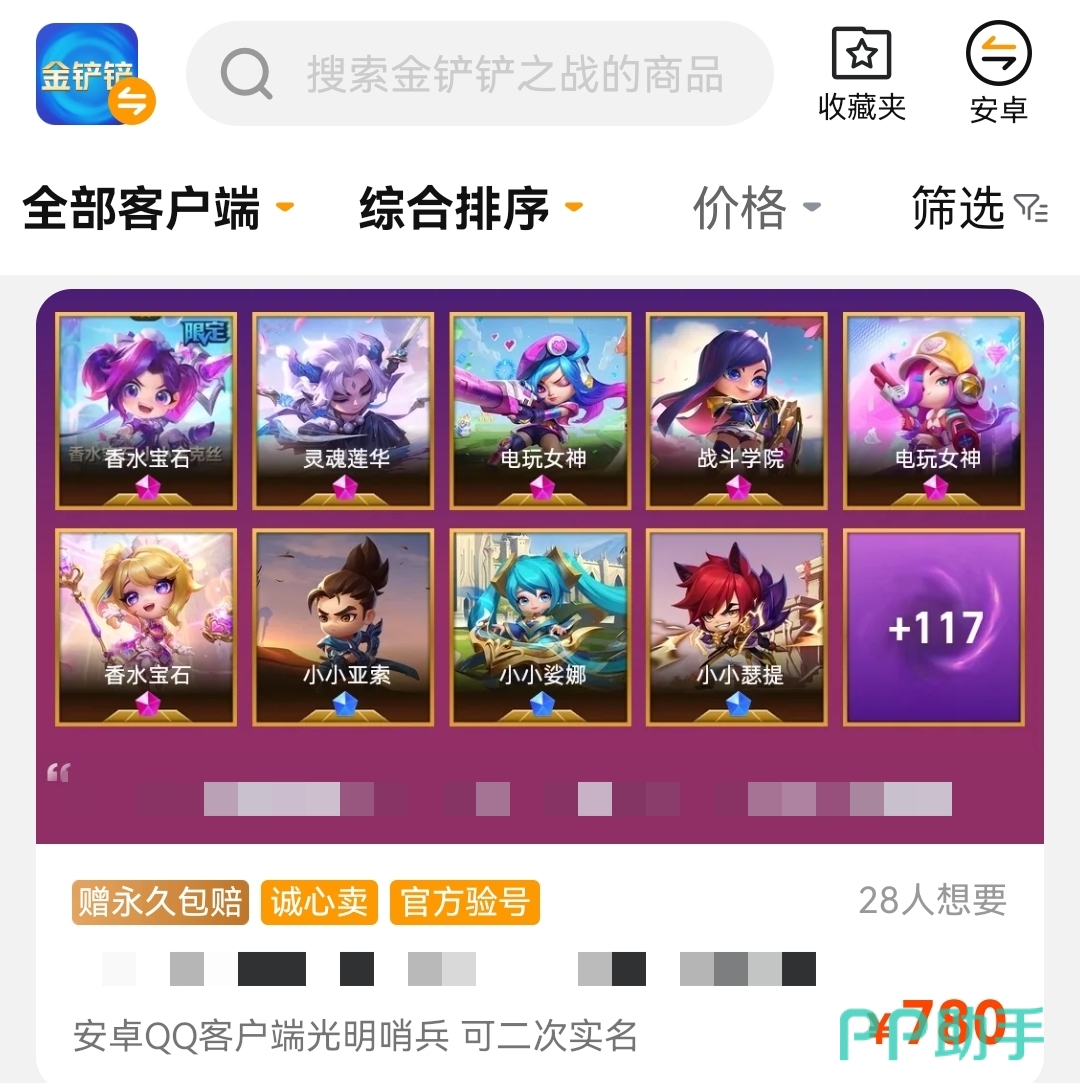
Task: Open the 筛选 filter panel
Action: (978, 208)
